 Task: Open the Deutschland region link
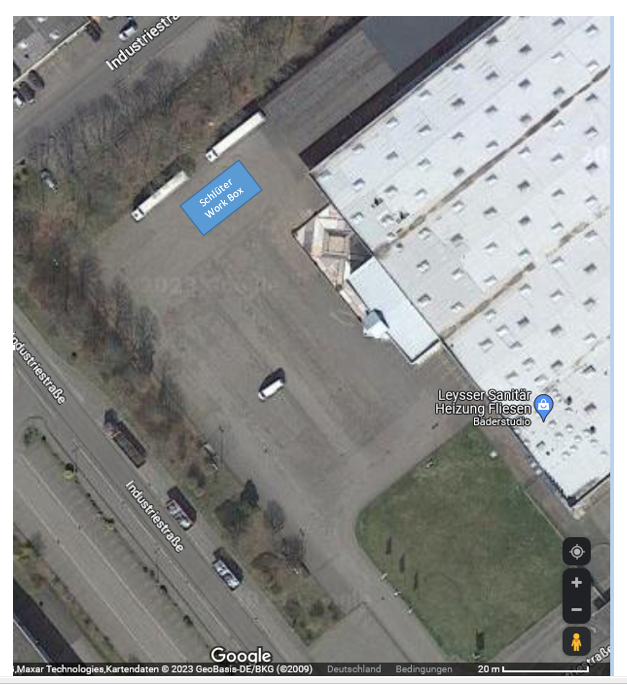click(354, 669)
